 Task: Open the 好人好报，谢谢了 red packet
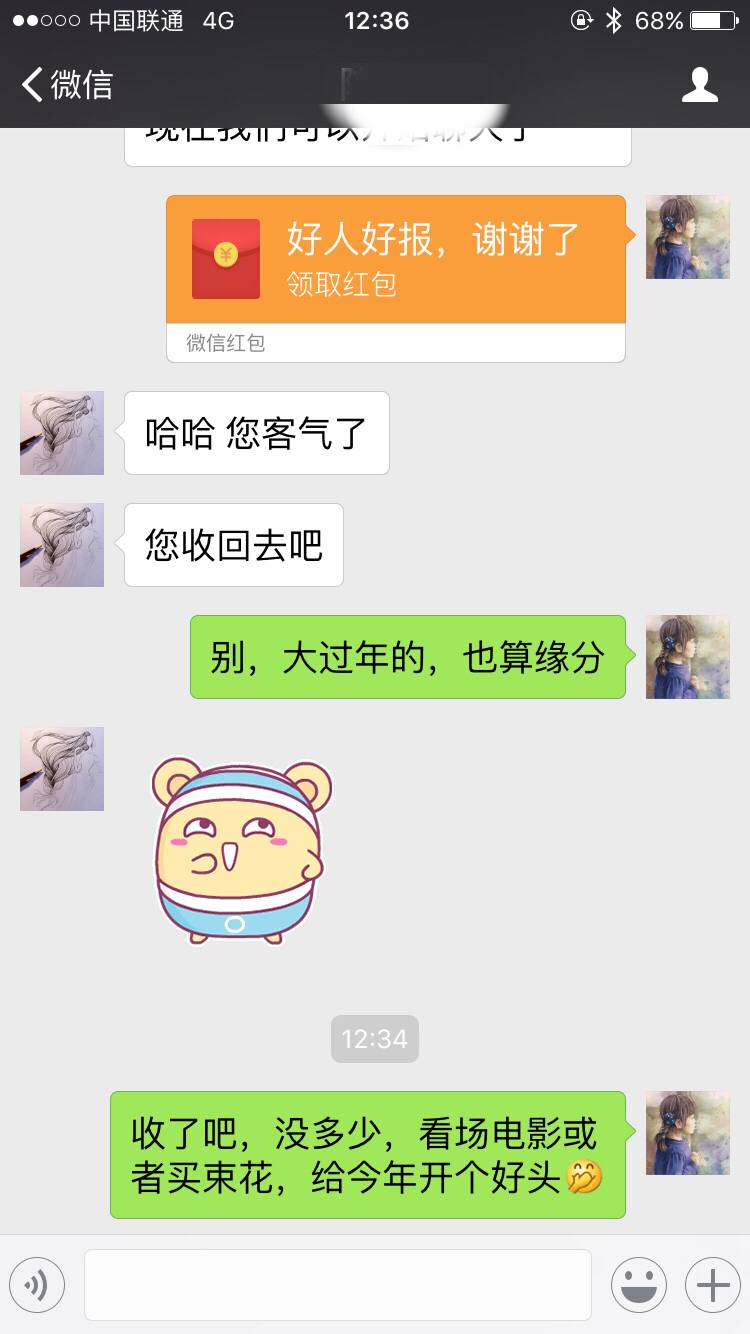click(x=396, y=260)
